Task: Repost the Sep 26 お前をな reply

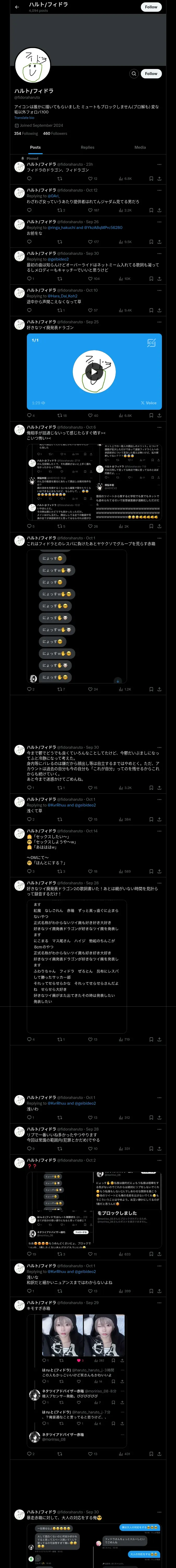Action: tap(59, 242)
